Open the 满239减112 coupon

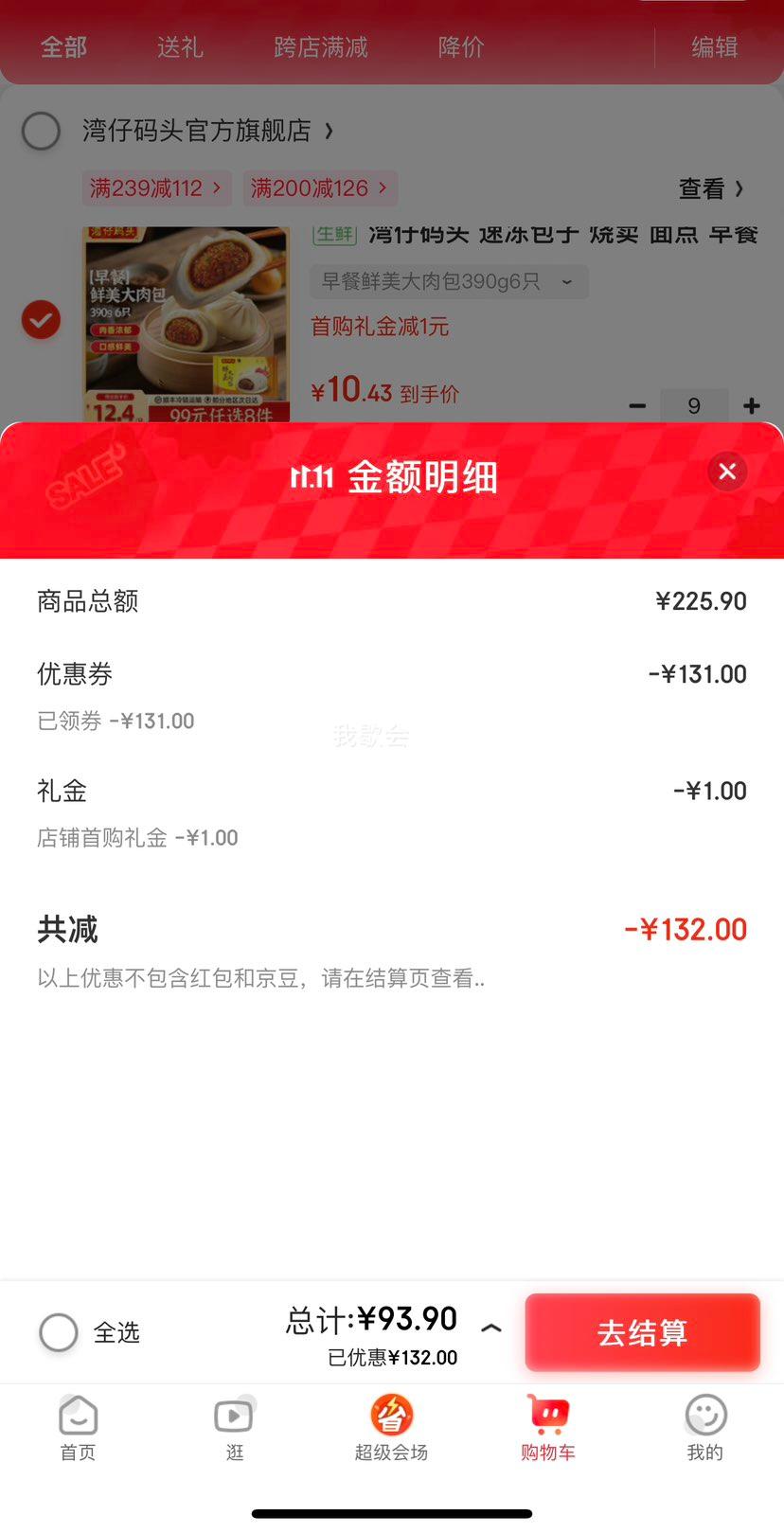(155, 188)
